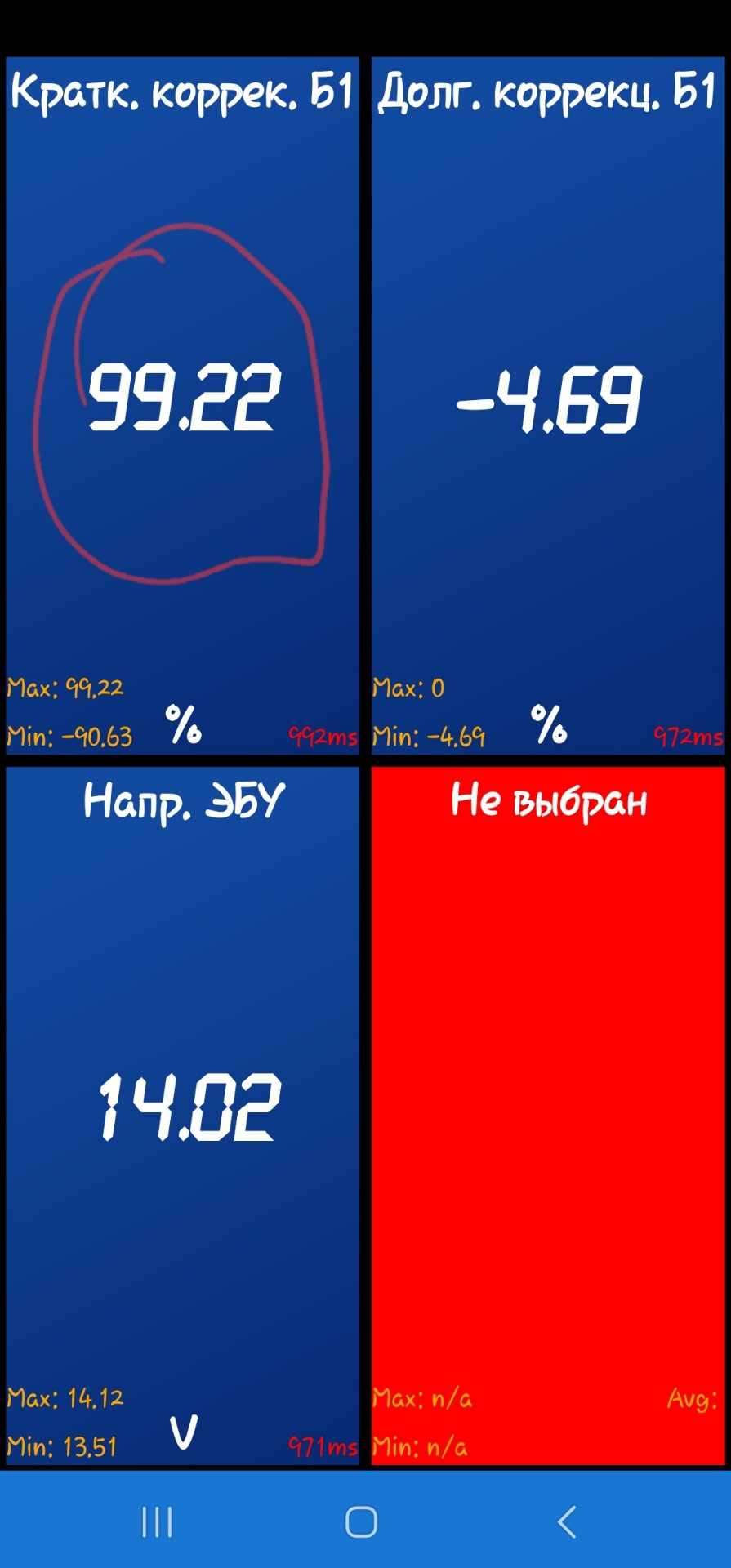Go back with the system back button

pyautogui.click(x=567, y=1522)
